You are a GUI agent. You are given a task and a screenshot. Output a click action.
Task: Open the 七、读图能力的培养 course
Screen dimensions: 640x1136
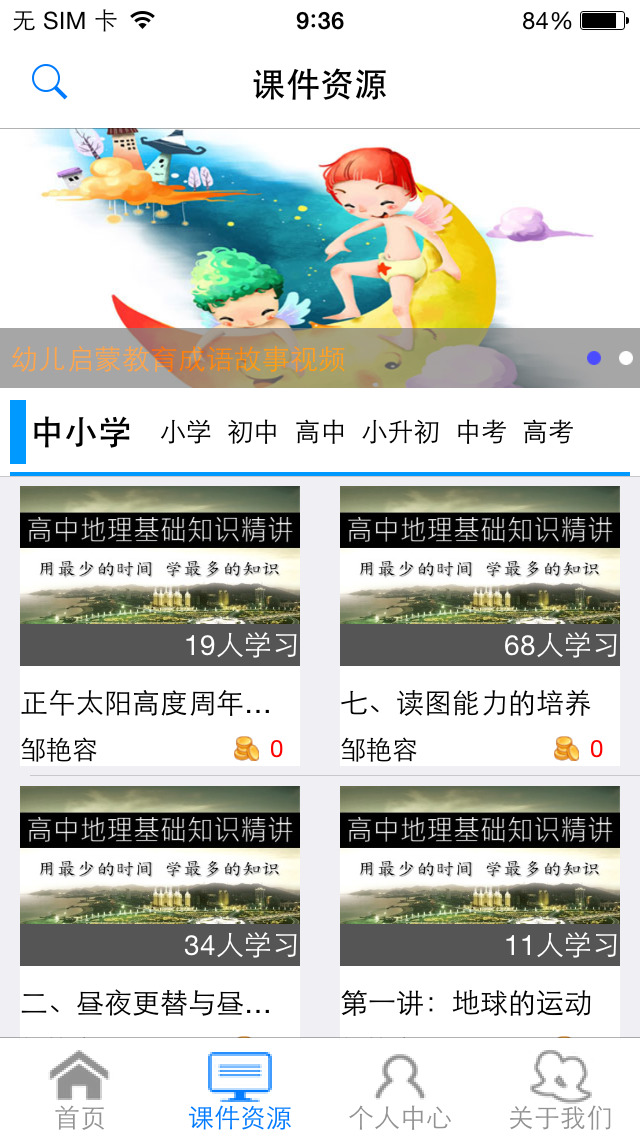click(480, 625)
